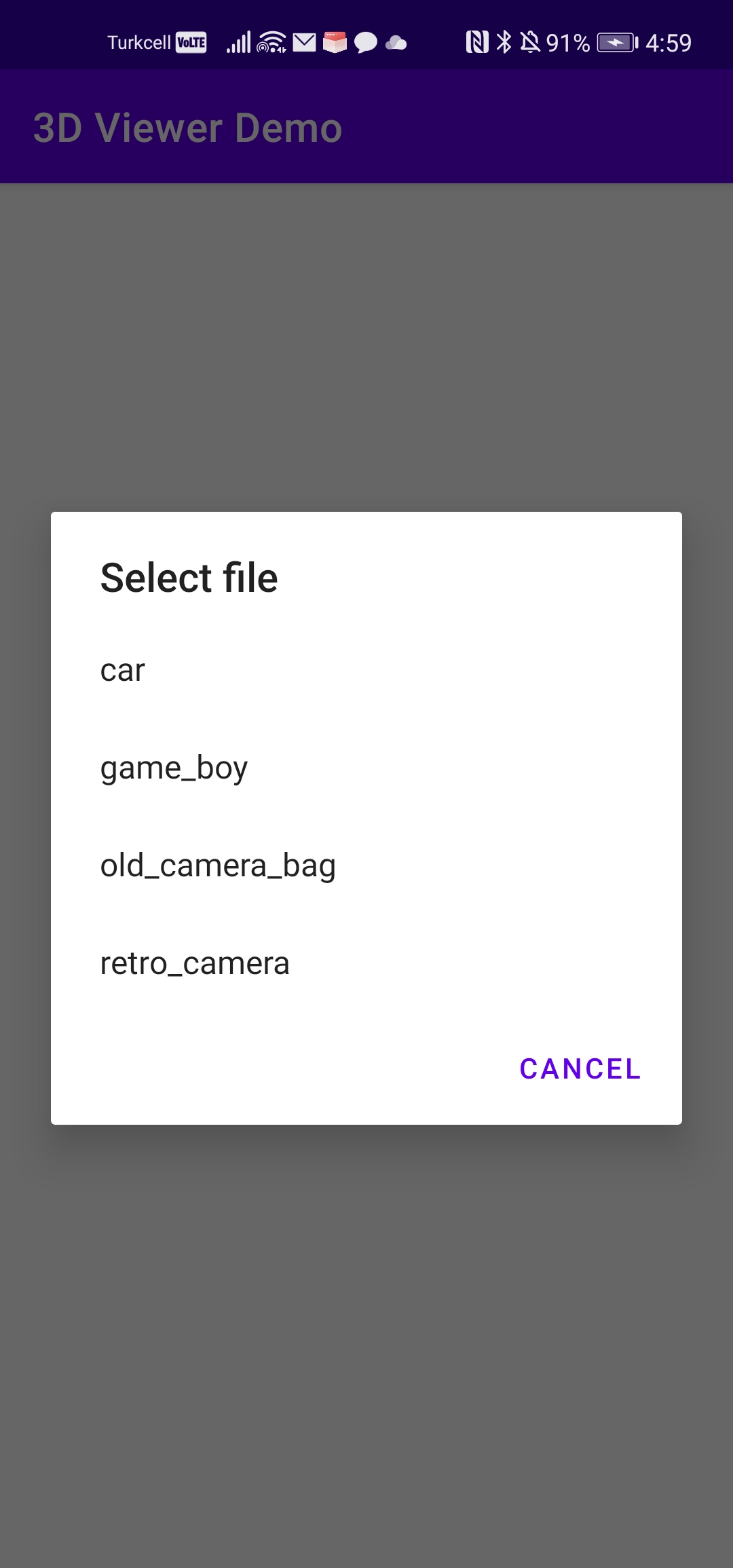This screenshot has width=733, height=1568.
Task: Tap the Wi-Fi signal icon
Action: [270, 42]
